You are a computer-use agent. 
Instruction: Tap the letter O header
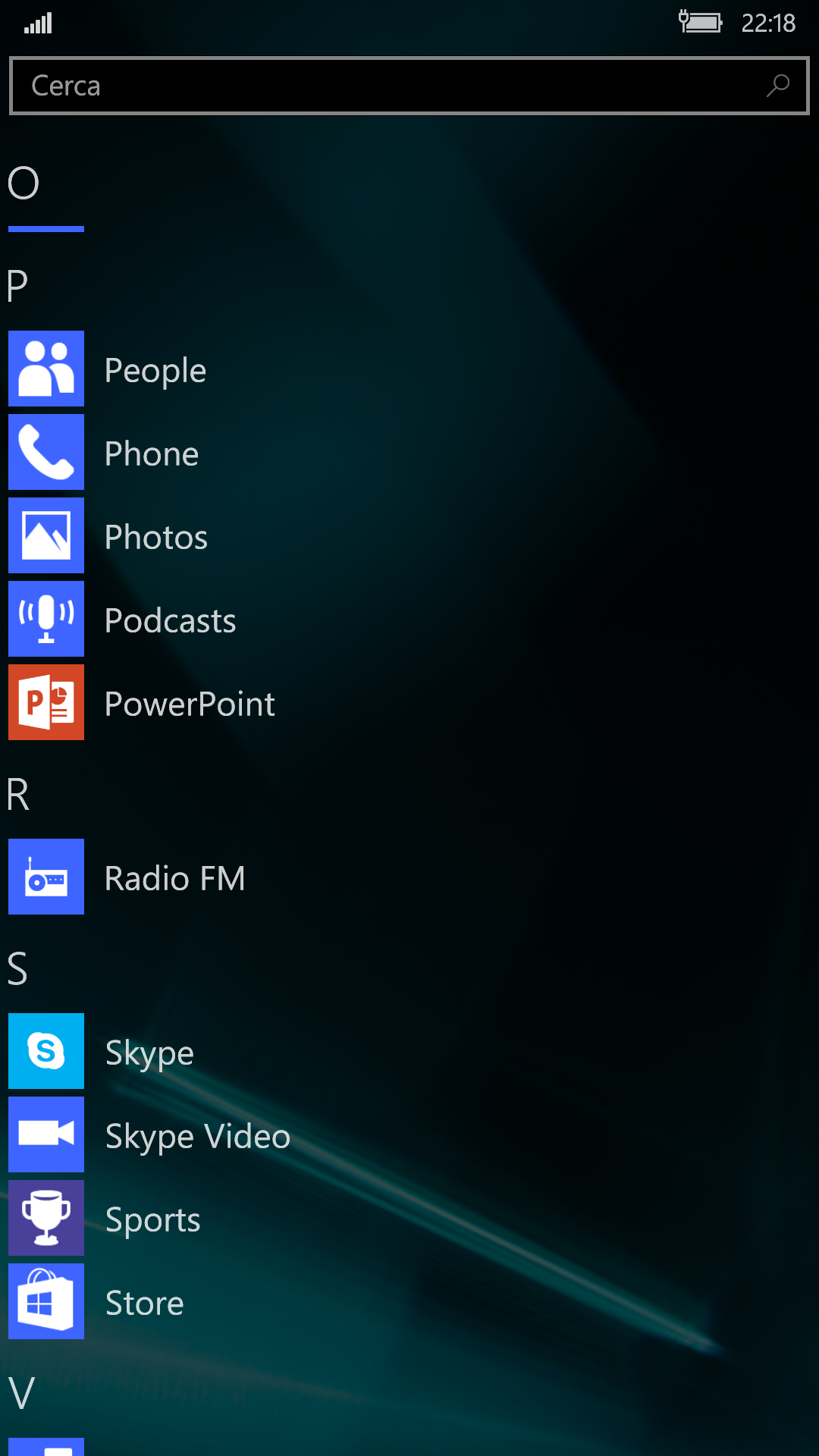[x=24, y=184]
